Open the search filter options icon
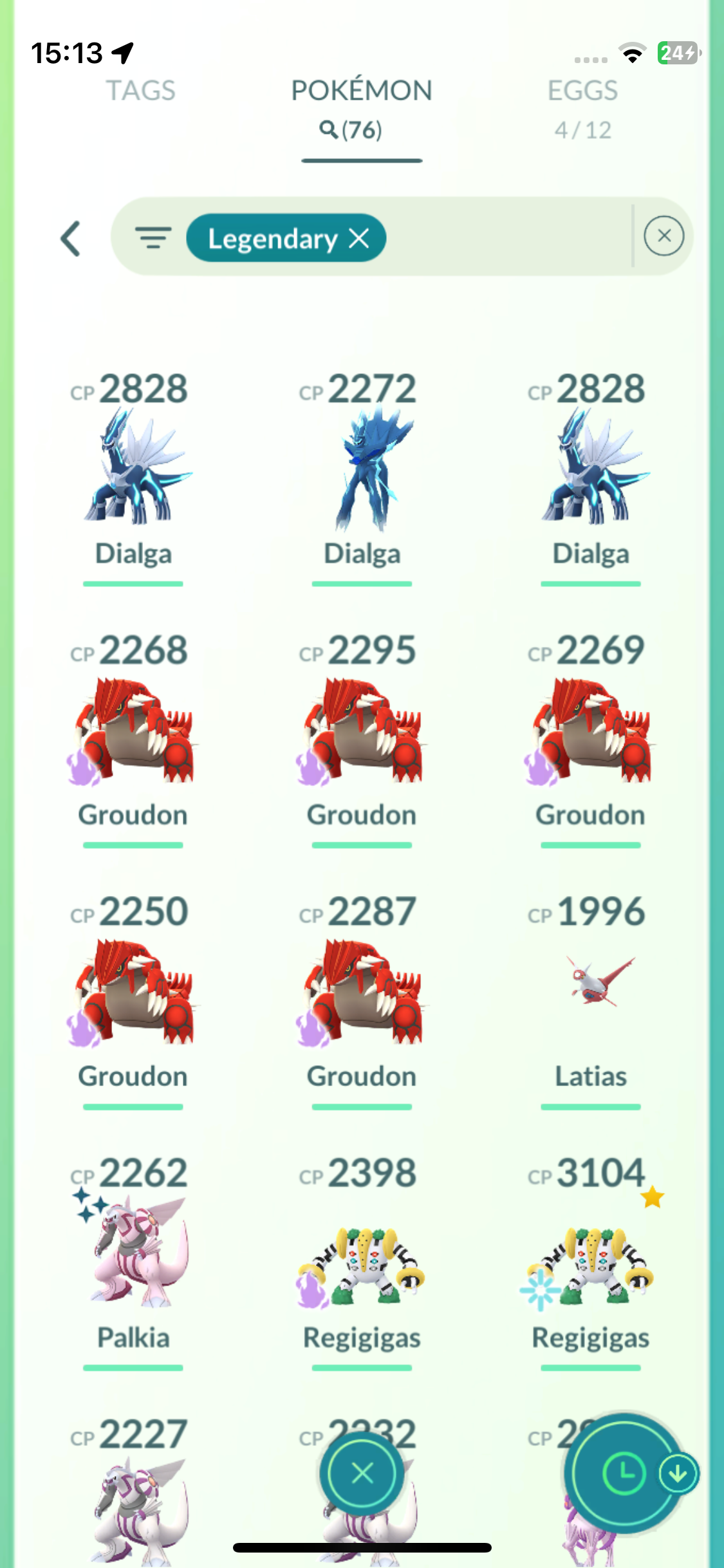This screenshot has width=724, height=1568. (153, 238)
